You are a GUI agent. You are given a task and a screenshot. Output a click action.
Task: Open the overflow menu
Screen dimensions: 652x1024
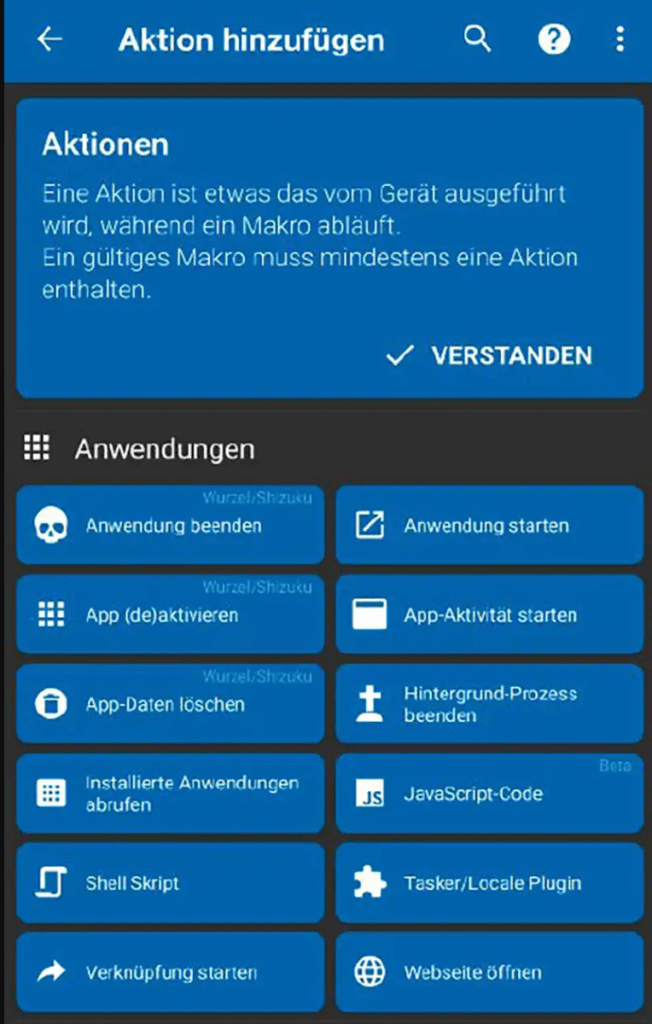click(x=620, y=39)
